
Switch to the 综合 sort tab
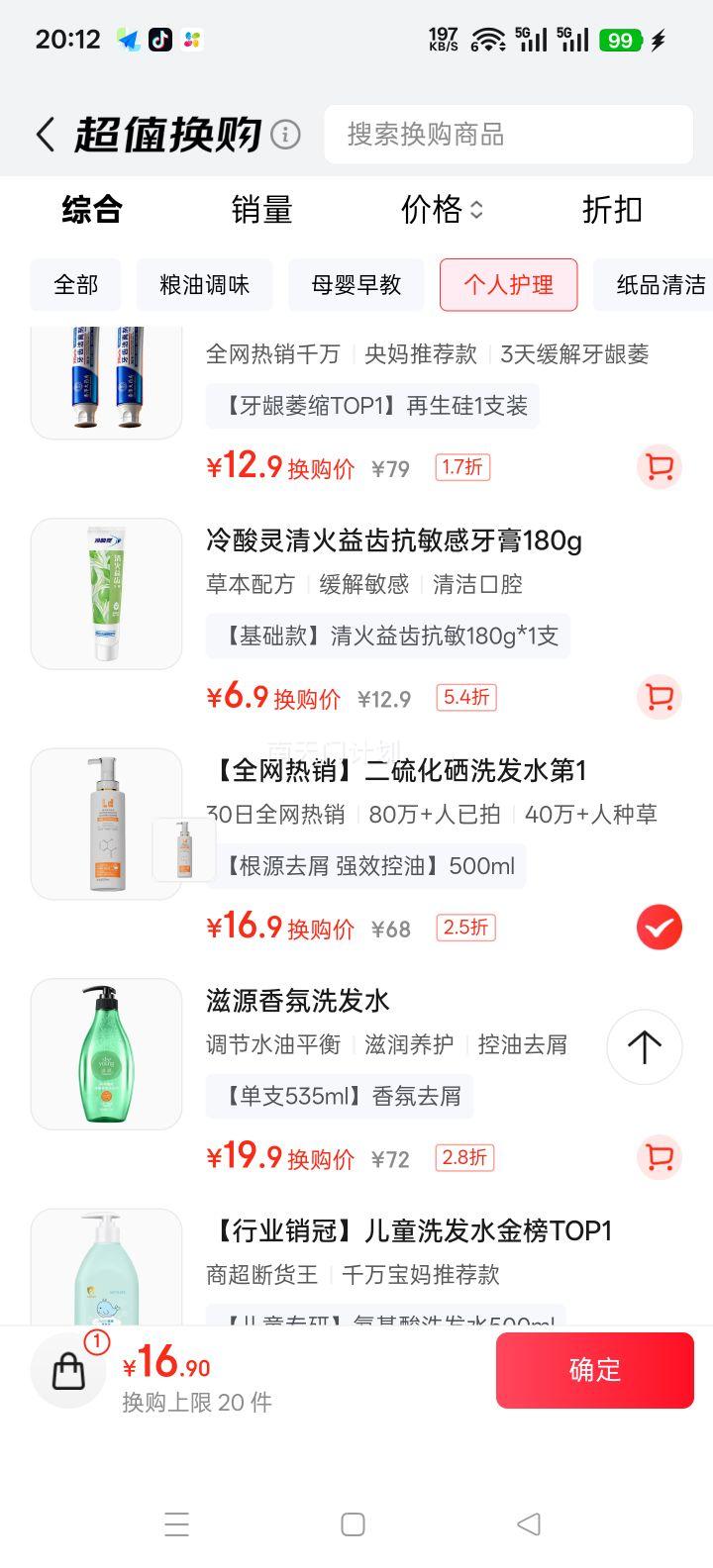pos(92,210)
